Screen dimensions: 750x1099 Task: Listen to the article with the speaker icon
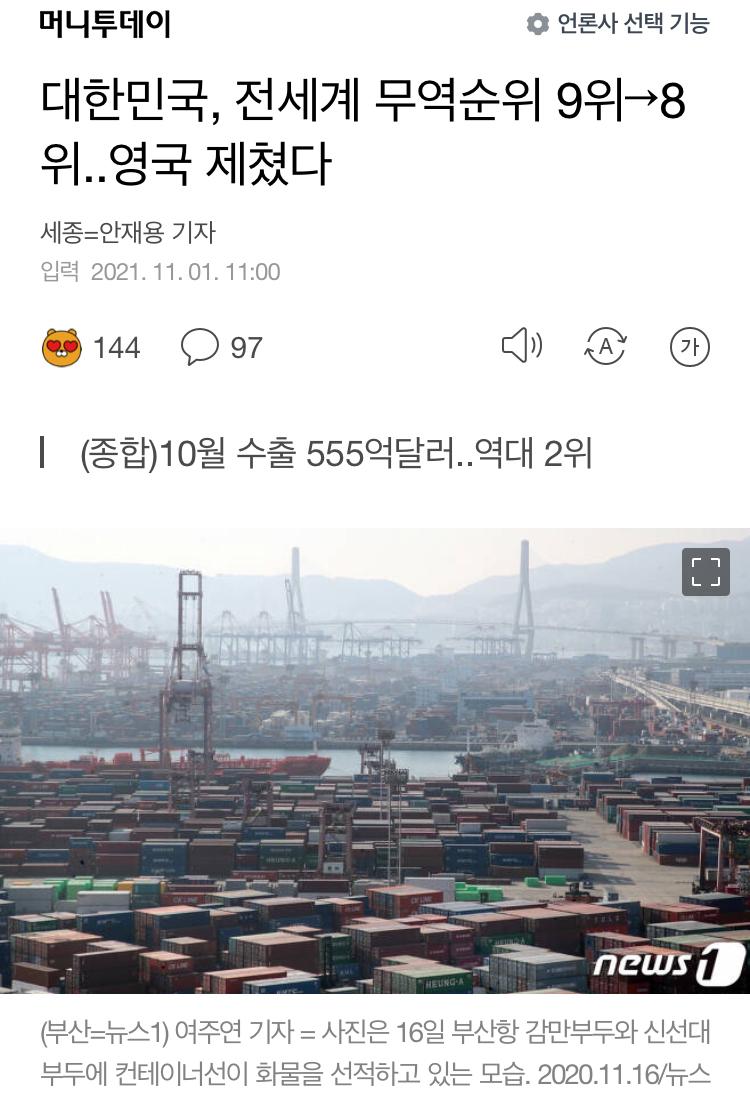point(521,347)
